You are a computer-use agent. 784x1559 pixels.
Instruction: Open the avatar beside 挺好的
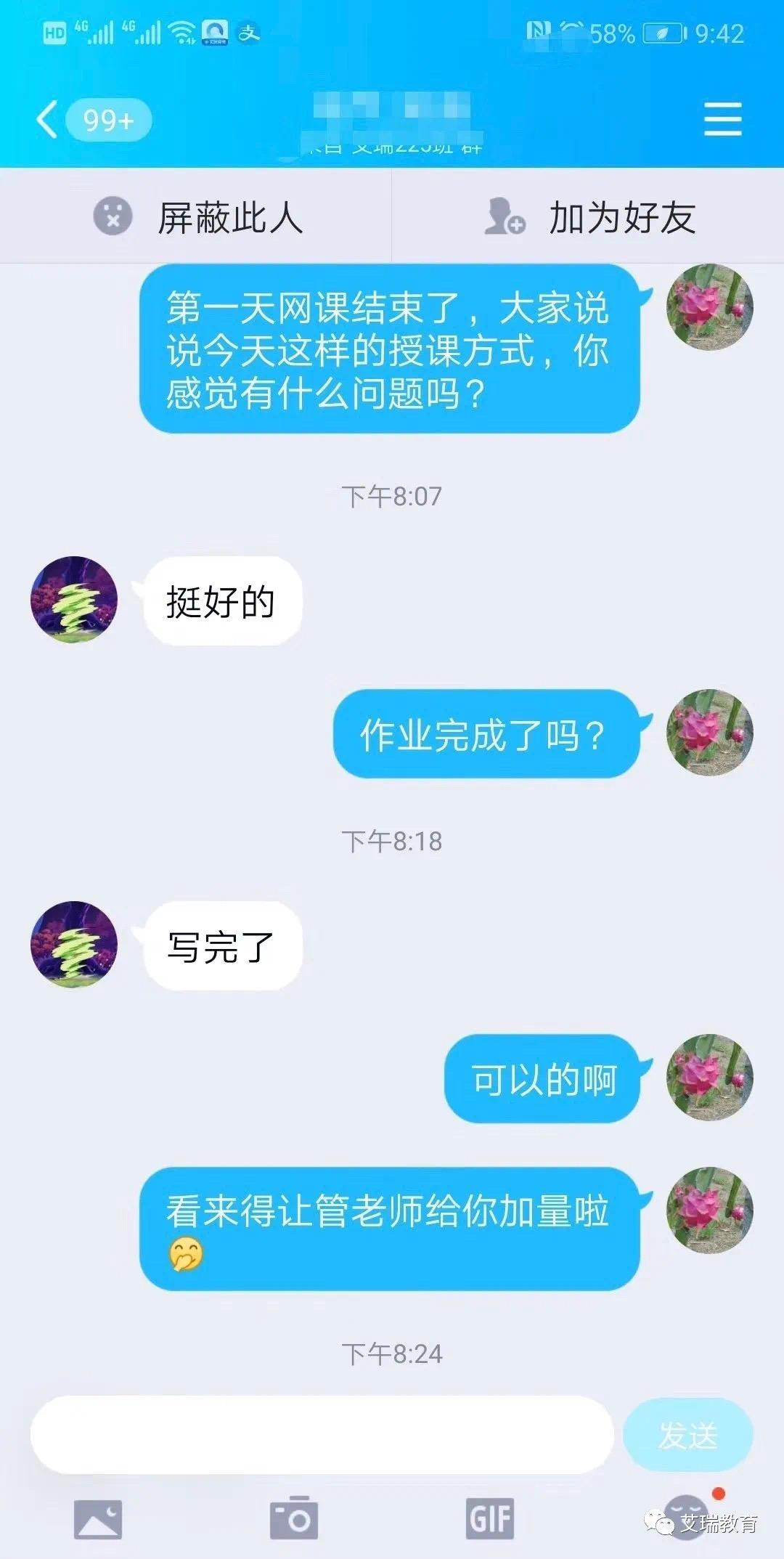click(74, 600)
